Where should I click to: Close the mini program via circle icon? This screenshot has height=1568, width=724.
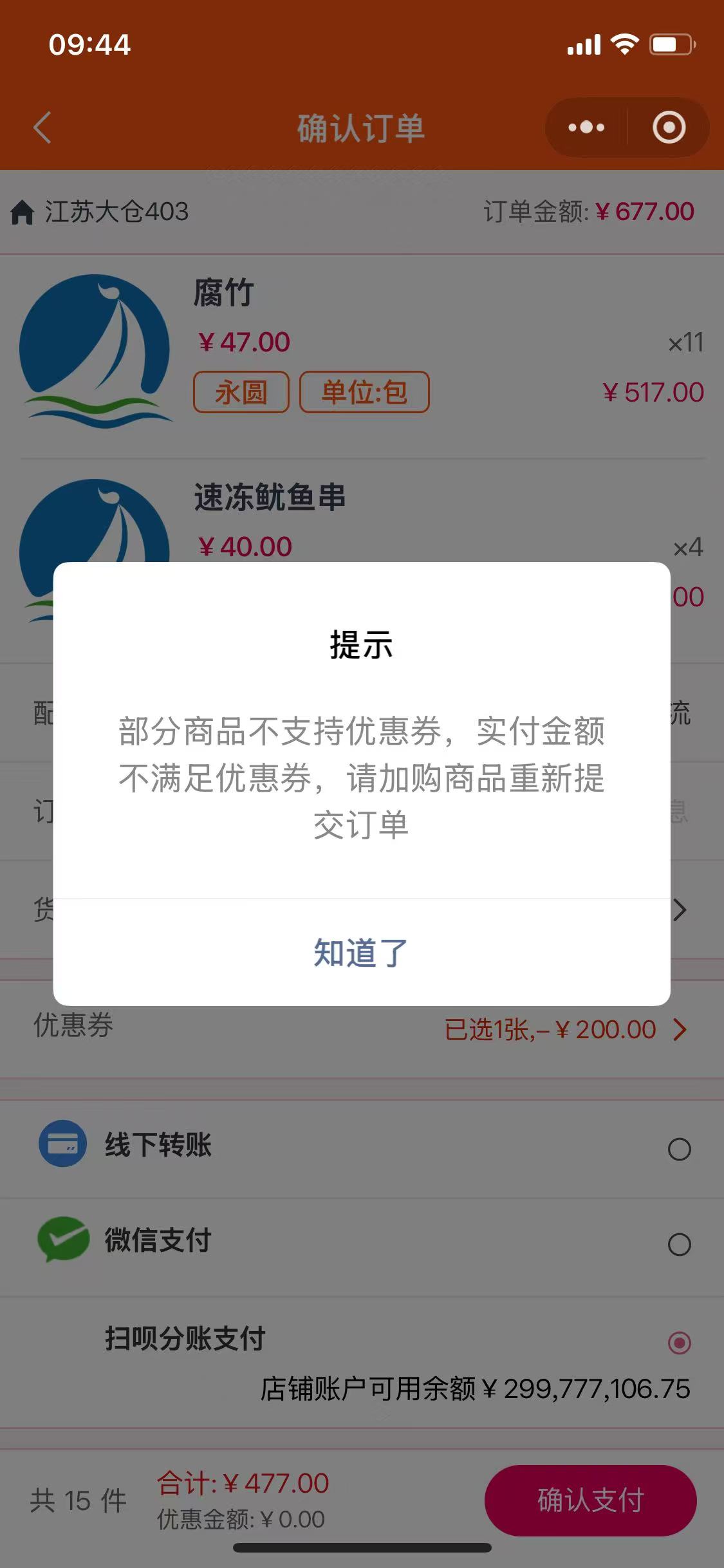click(x=669, y=127)
